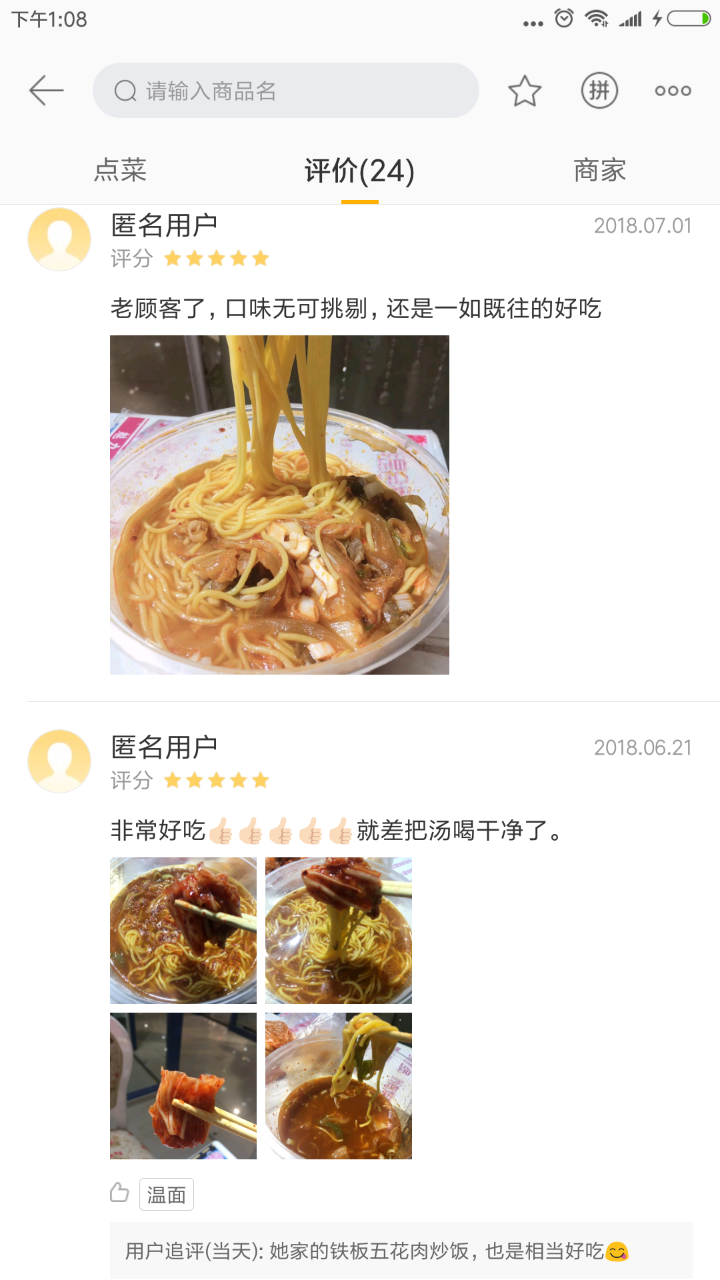This screenshot has width=720, height=1280.
Task: Tap the 温面 dish tag
Action: 166,1194
